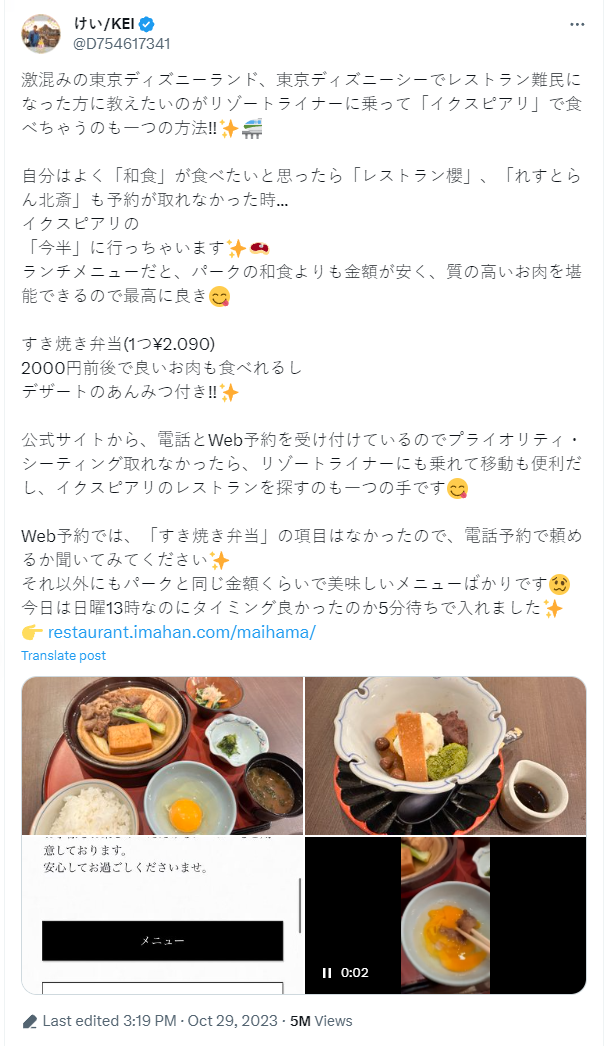The image size is (609, 1046).
Task: Pause the playing video
Action: [x=327, y=973]
